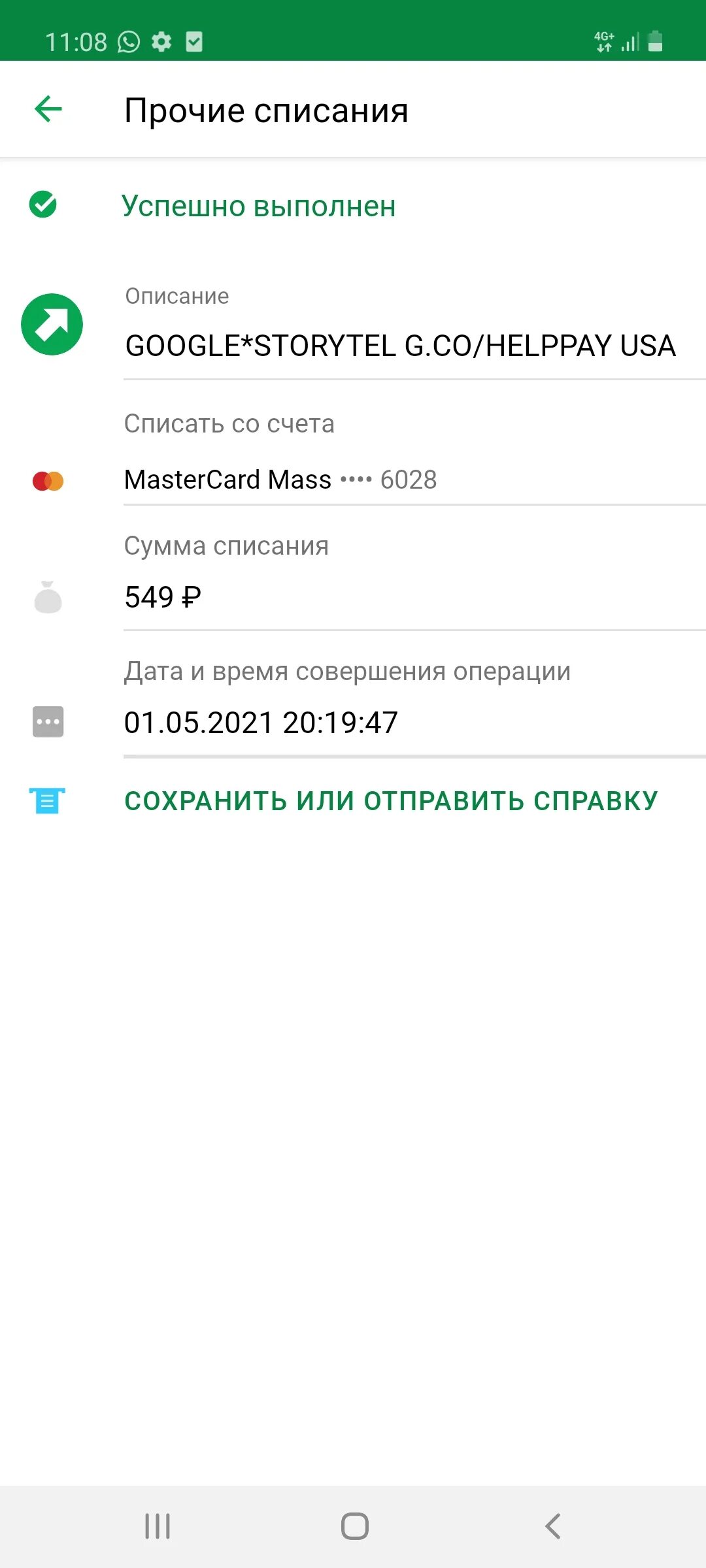Screen dimensions: 706x1568
Task: Tap Сохранить или отправить справку
Action: (x=390, y=801)
